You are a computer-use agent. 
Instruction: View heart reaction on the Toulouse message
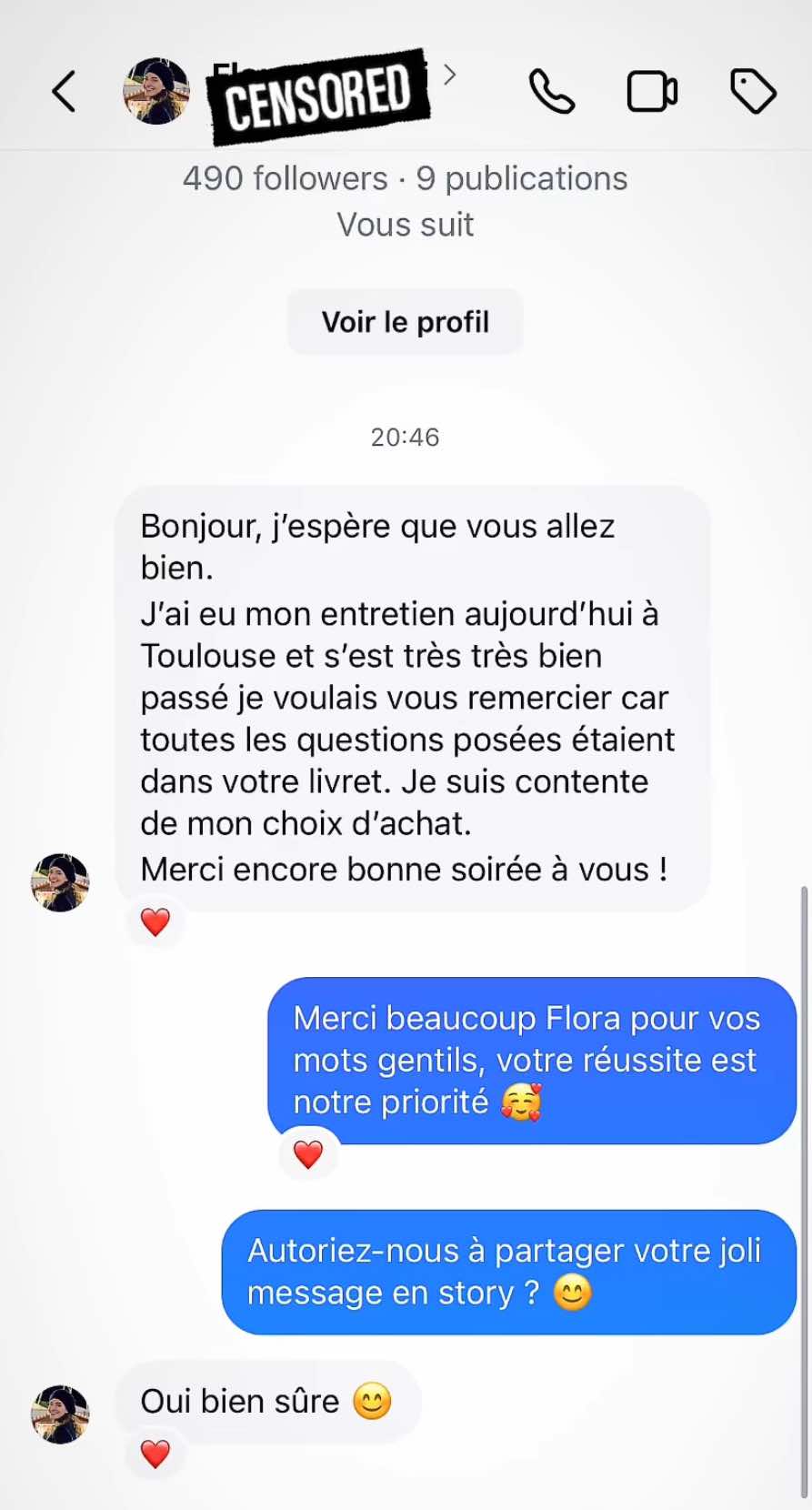(155, 922)
